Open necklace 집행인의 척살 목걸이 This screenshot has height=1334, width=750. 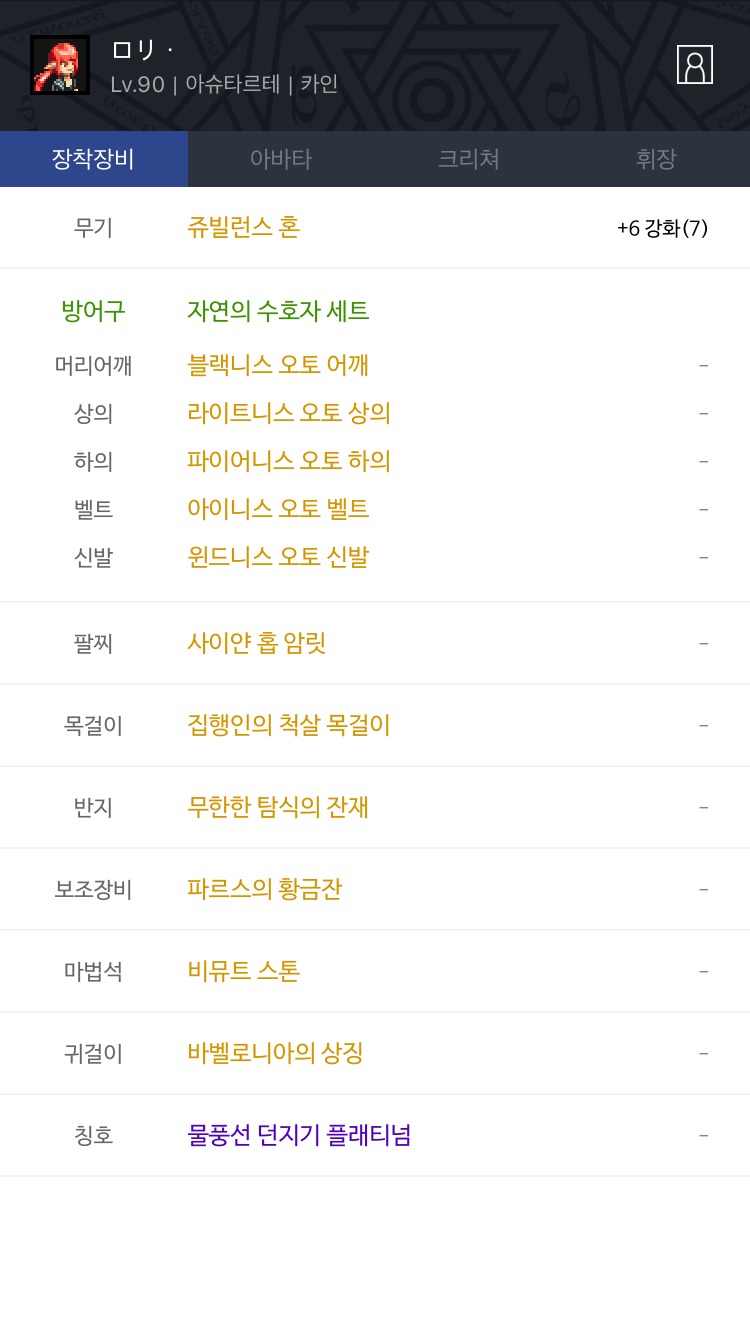pyautogui.click(x=288, y=725)
